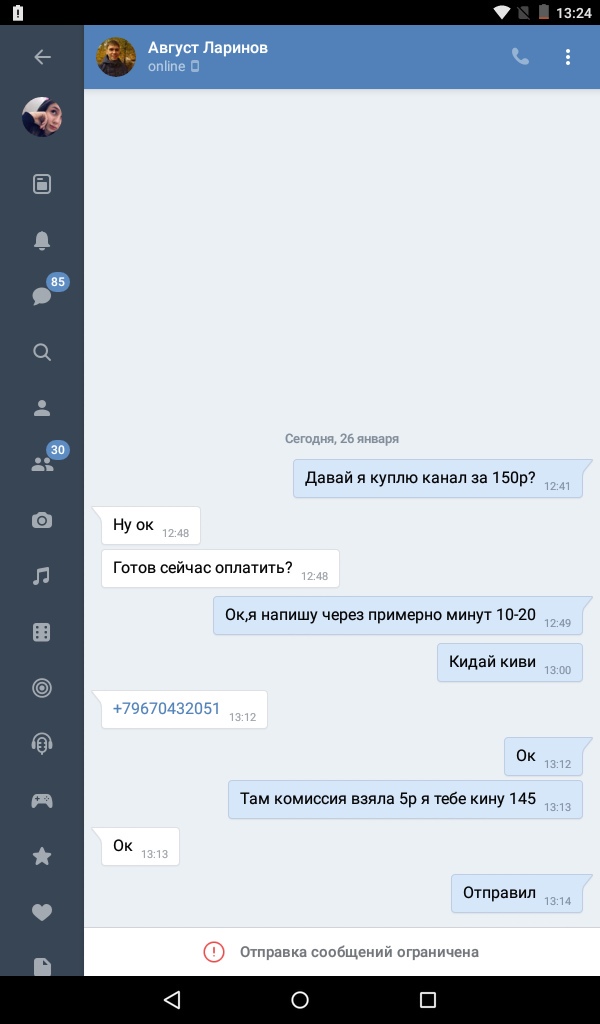Open bookmarks star icon
The image size is (600, 1024).
pos(42,856)
